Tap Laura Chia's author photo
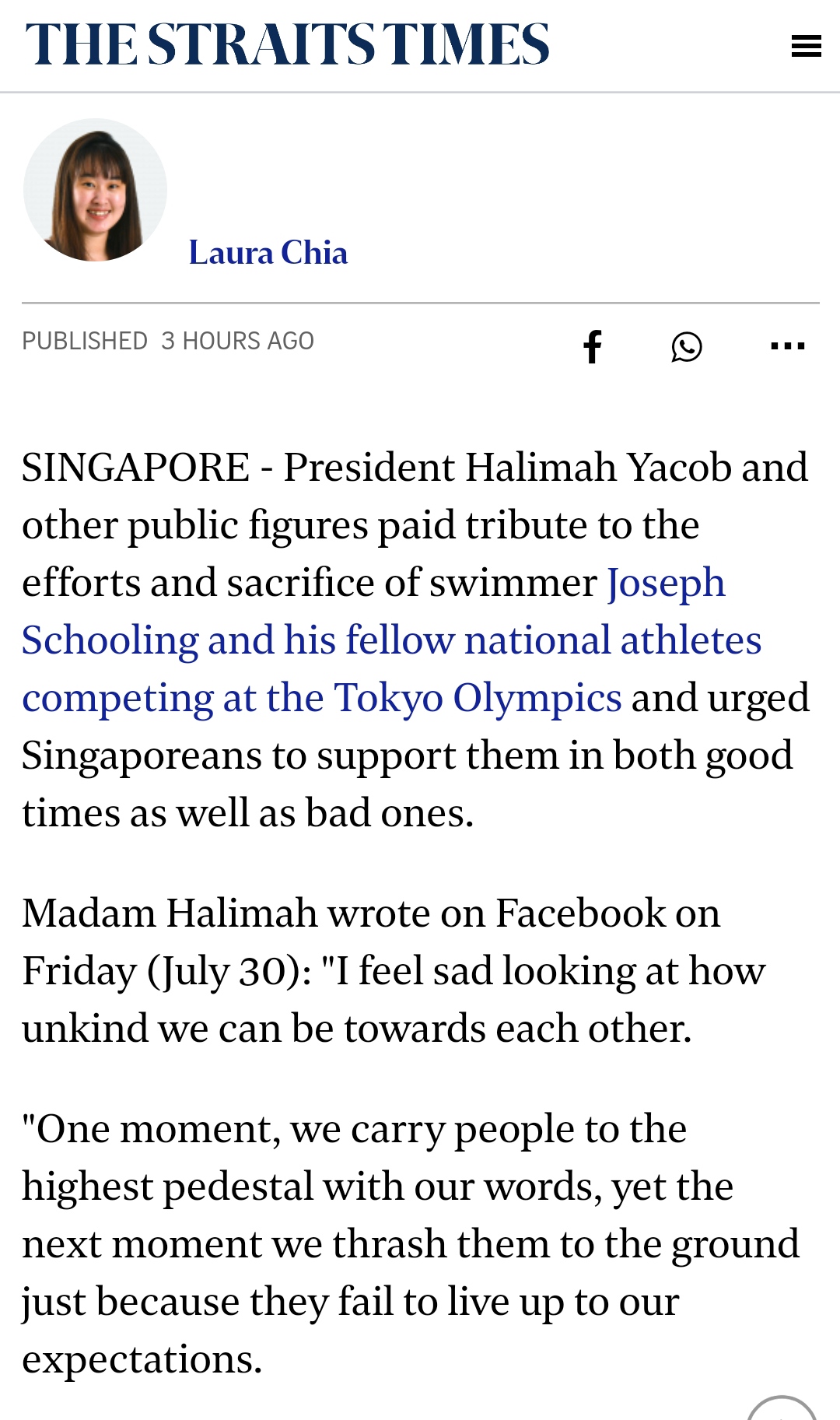The height and width of the screenshot is (1420, 840). pyautogui.click(x=95, y=190)
